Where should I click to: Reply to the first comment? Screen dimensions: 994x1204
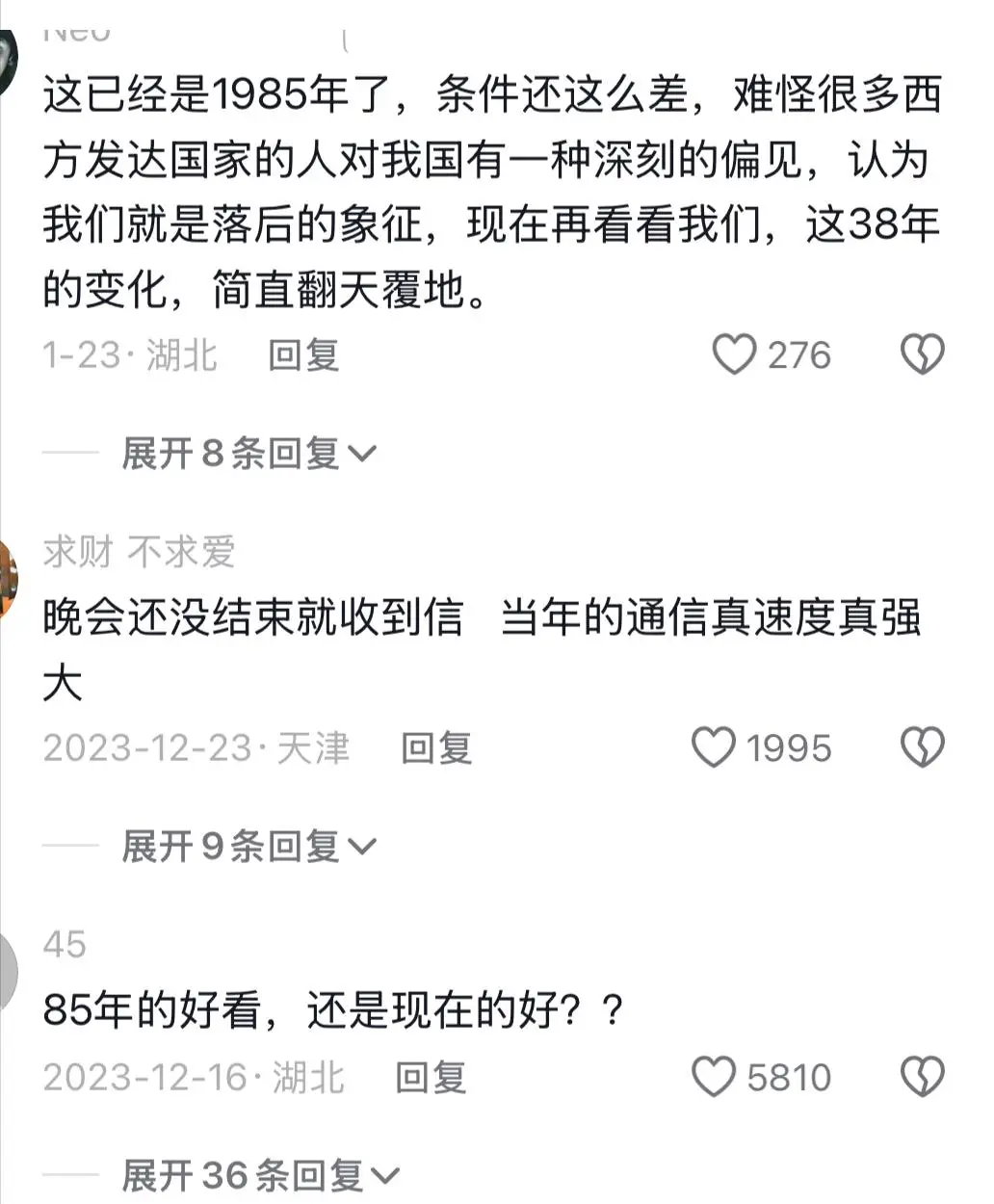pyautogui.click(x=301, y=356)
